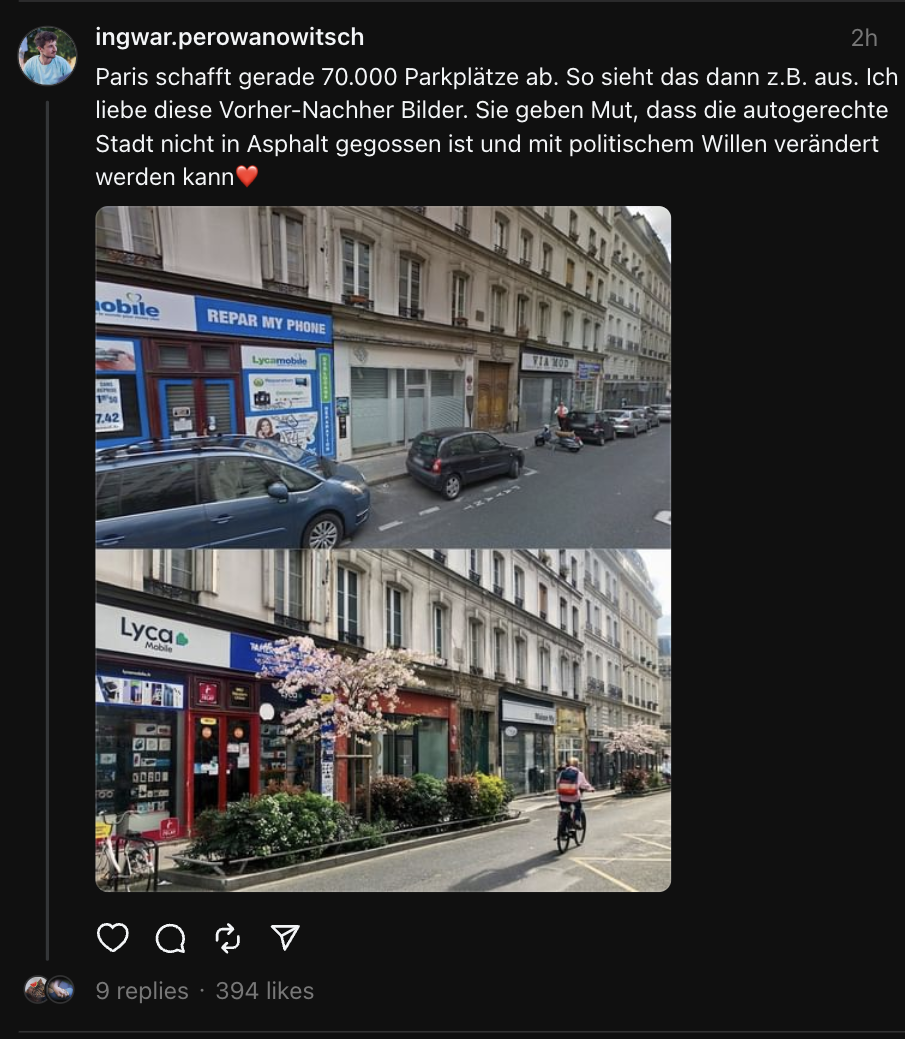The width and height of the screenshot is (905, 1039).
Task: Tap the username ingwar.perowanowitsch
Action: pos(229,38)
